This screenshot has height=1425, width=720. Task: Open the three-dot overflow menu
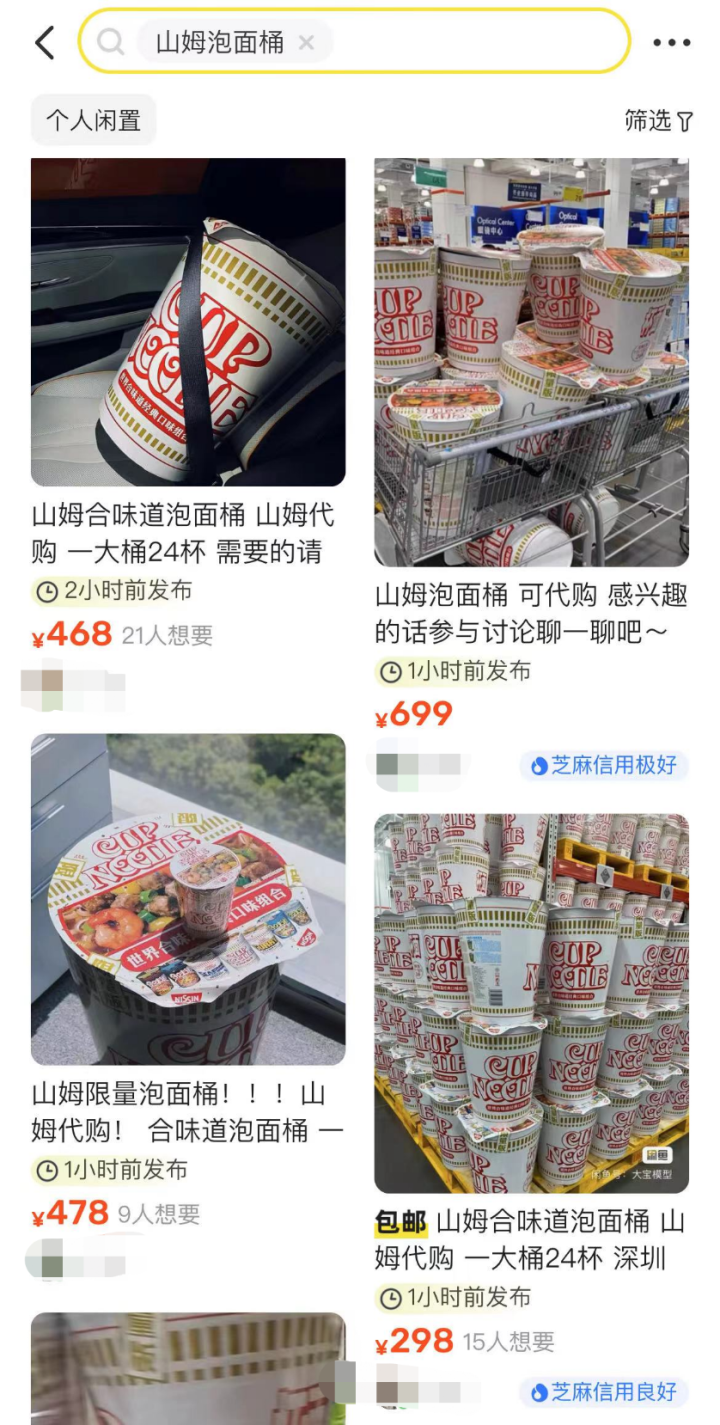click(x=671, y=43)
